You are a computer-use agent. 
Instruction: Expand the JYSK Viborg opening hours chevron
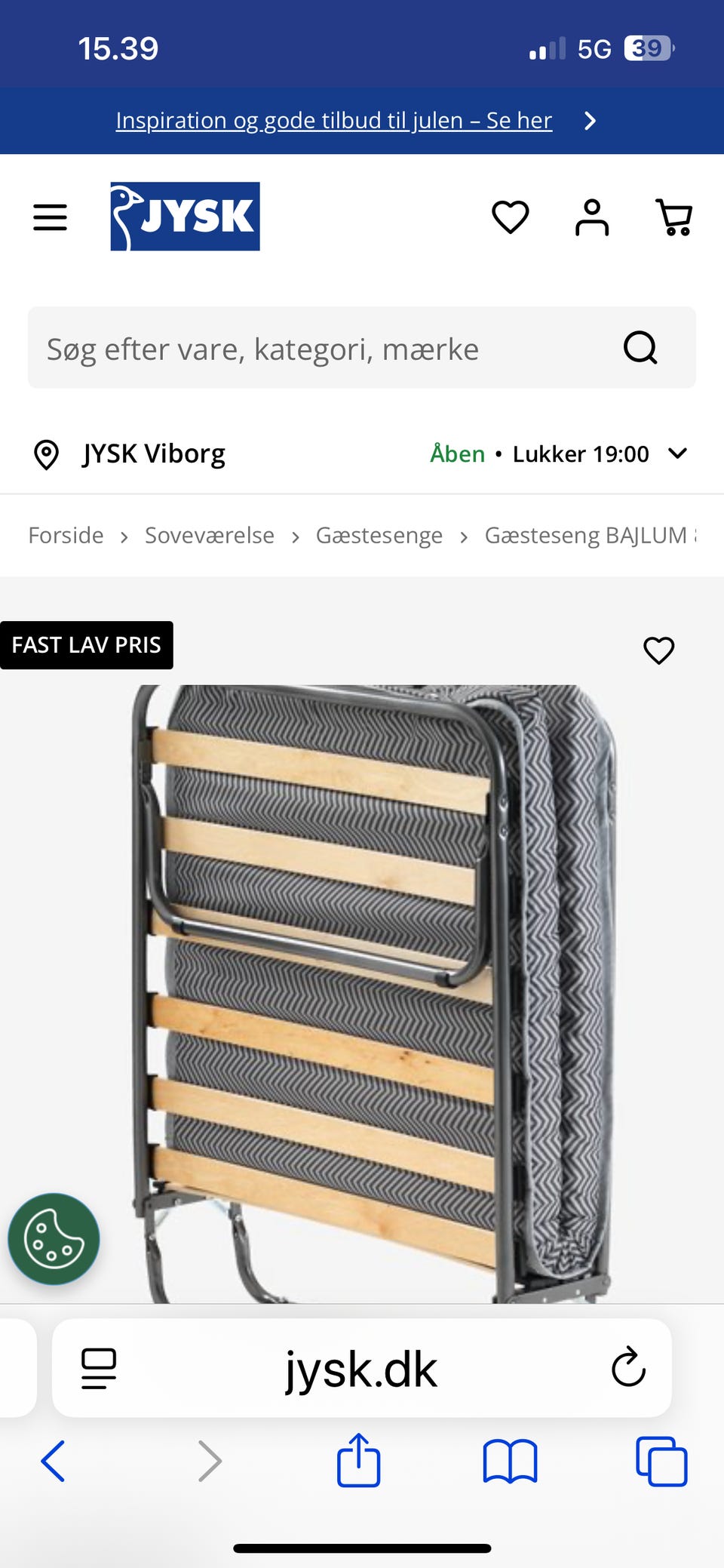coord(677,453)
